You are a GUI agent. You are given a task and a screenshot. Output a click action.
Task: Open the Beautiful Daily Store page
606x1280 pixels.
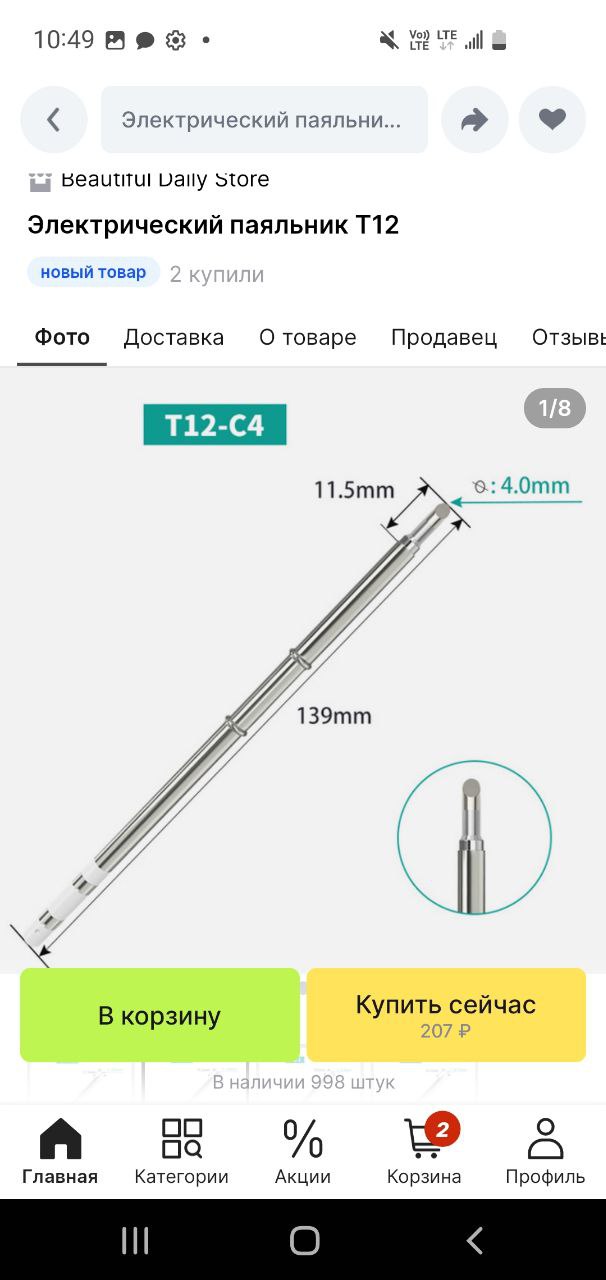coord(164,180)
